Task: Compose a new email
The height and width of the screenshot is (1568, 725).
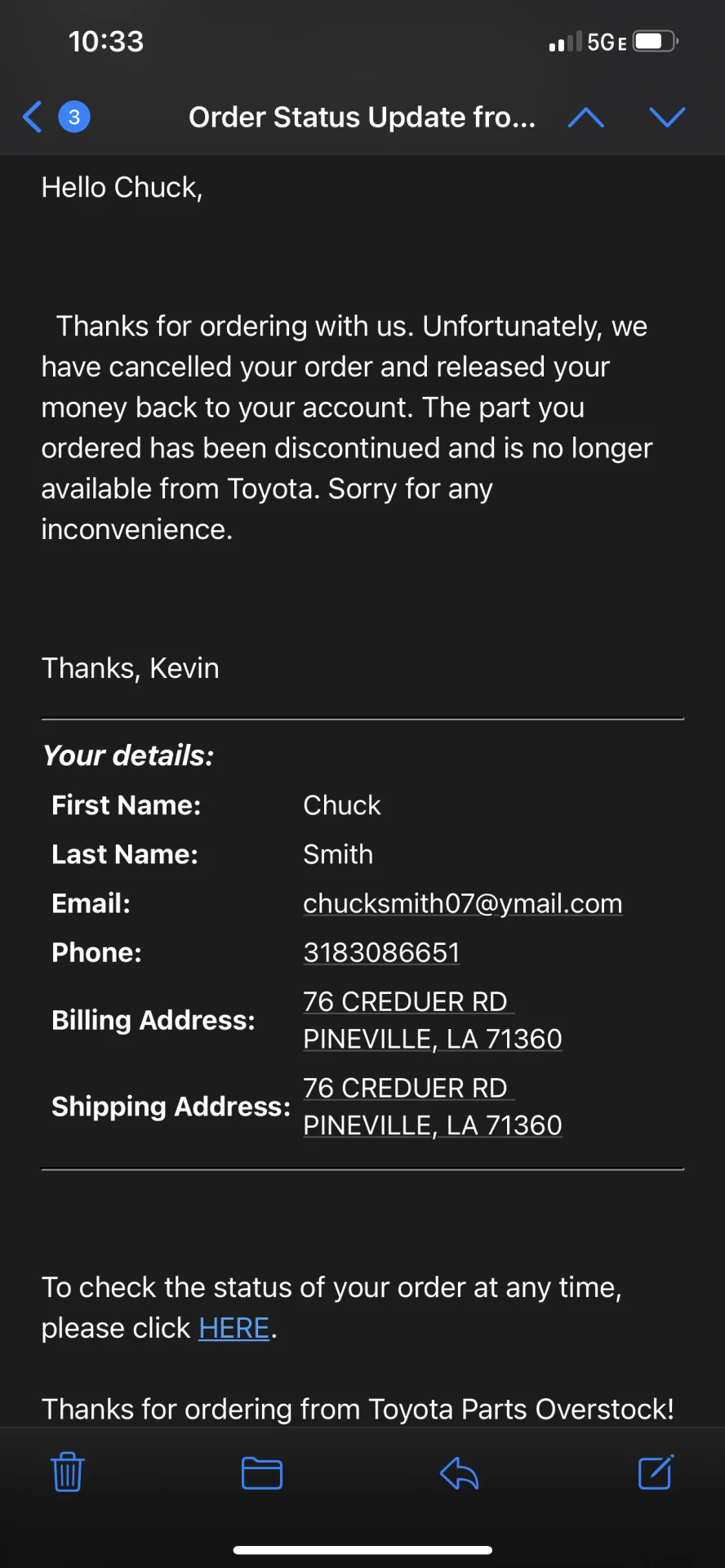Action: [x=656, y=1472]
